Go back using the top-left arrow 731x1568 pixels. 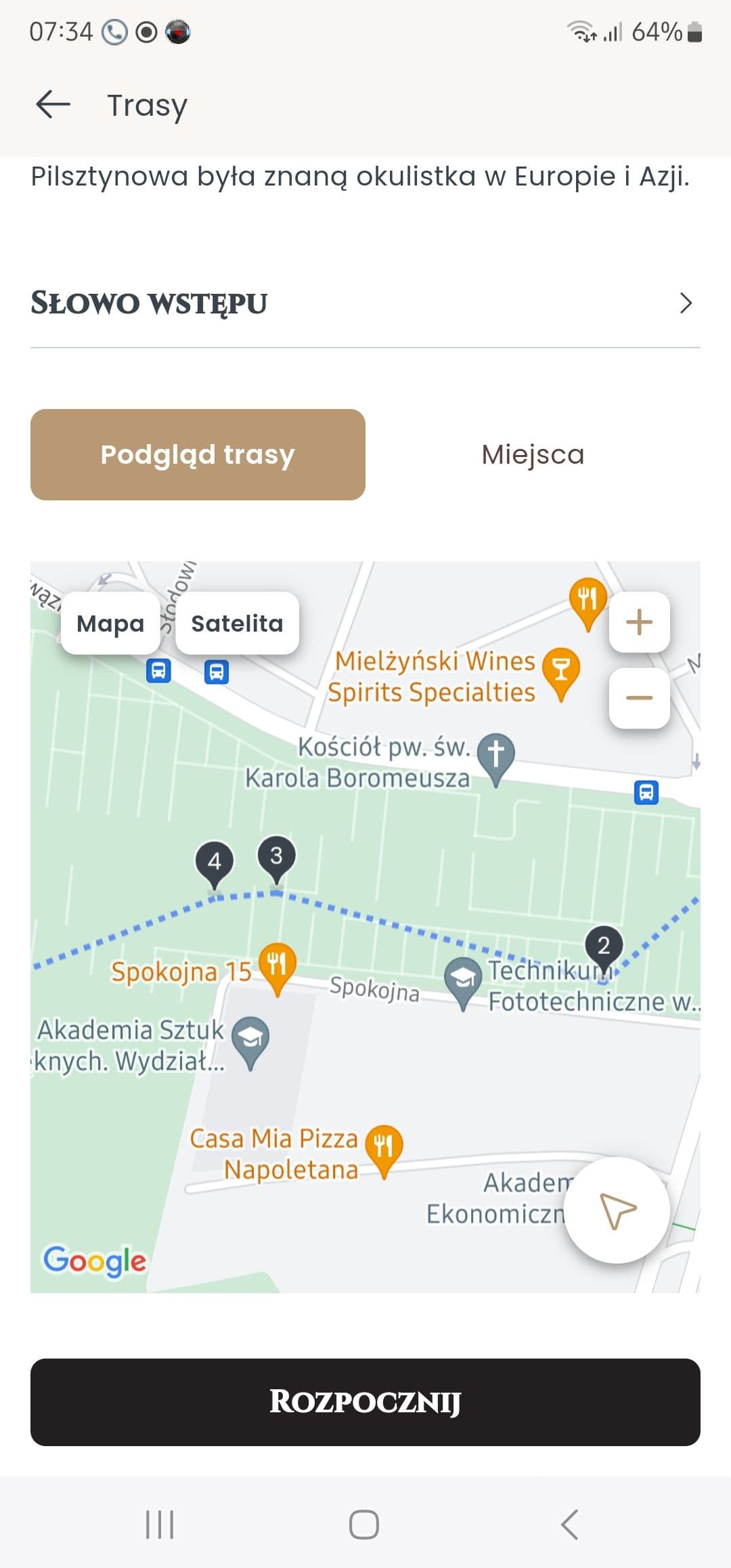click(x=53, y=105)
